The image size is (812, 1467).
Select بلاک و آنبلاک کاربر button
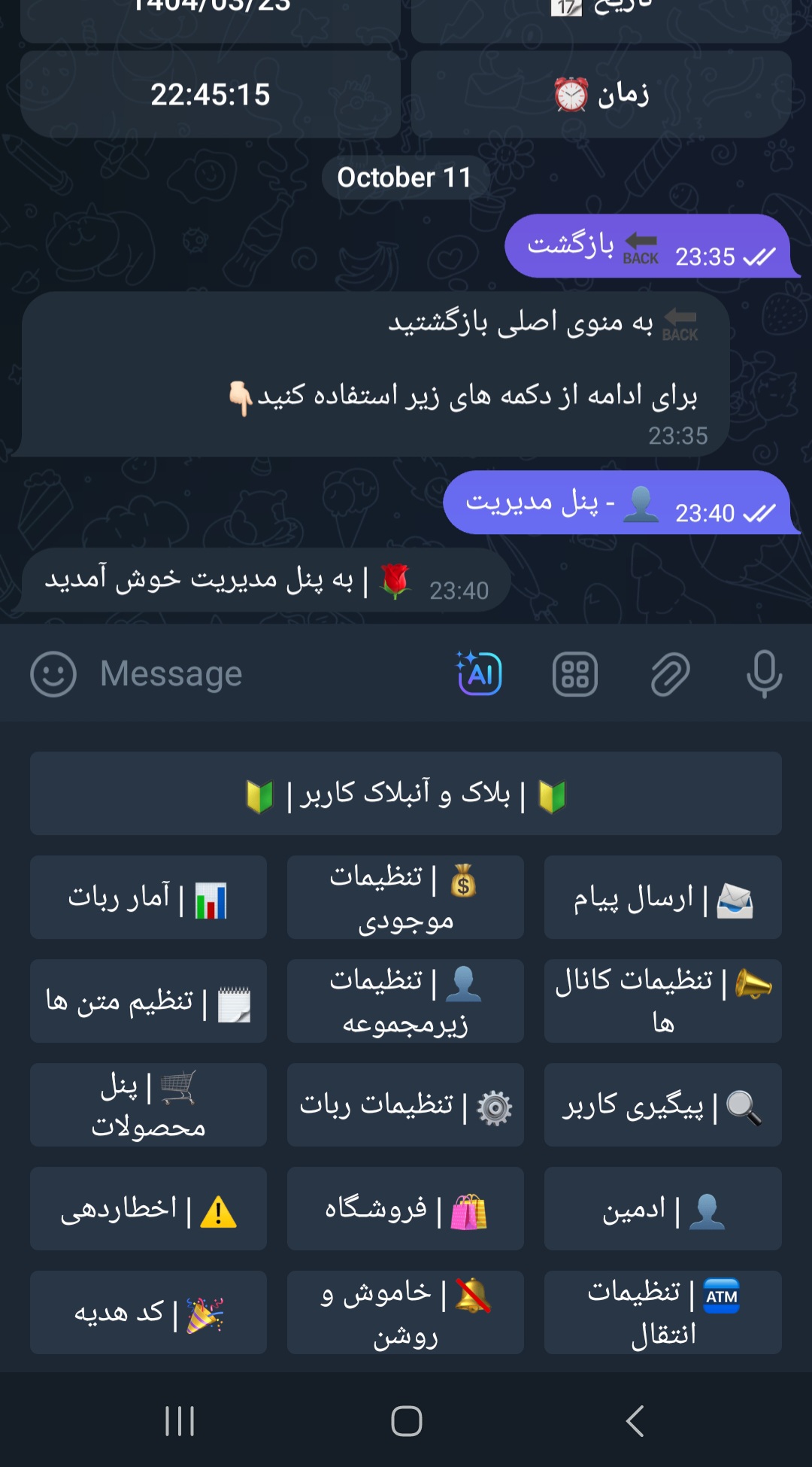tap(406, 794)
